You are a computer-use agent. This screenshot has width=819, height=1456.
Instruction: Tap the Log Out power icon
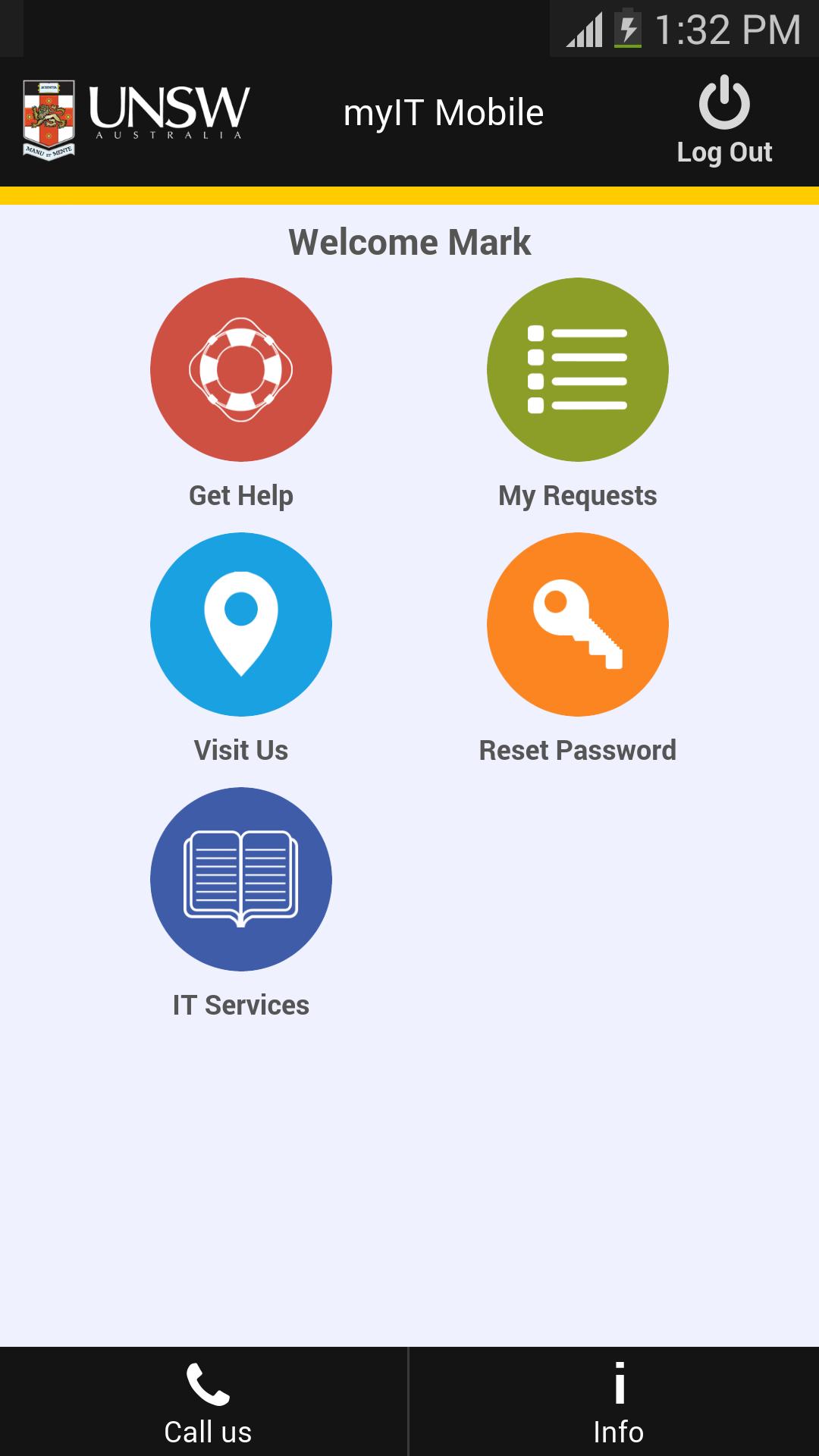[724, 102]
